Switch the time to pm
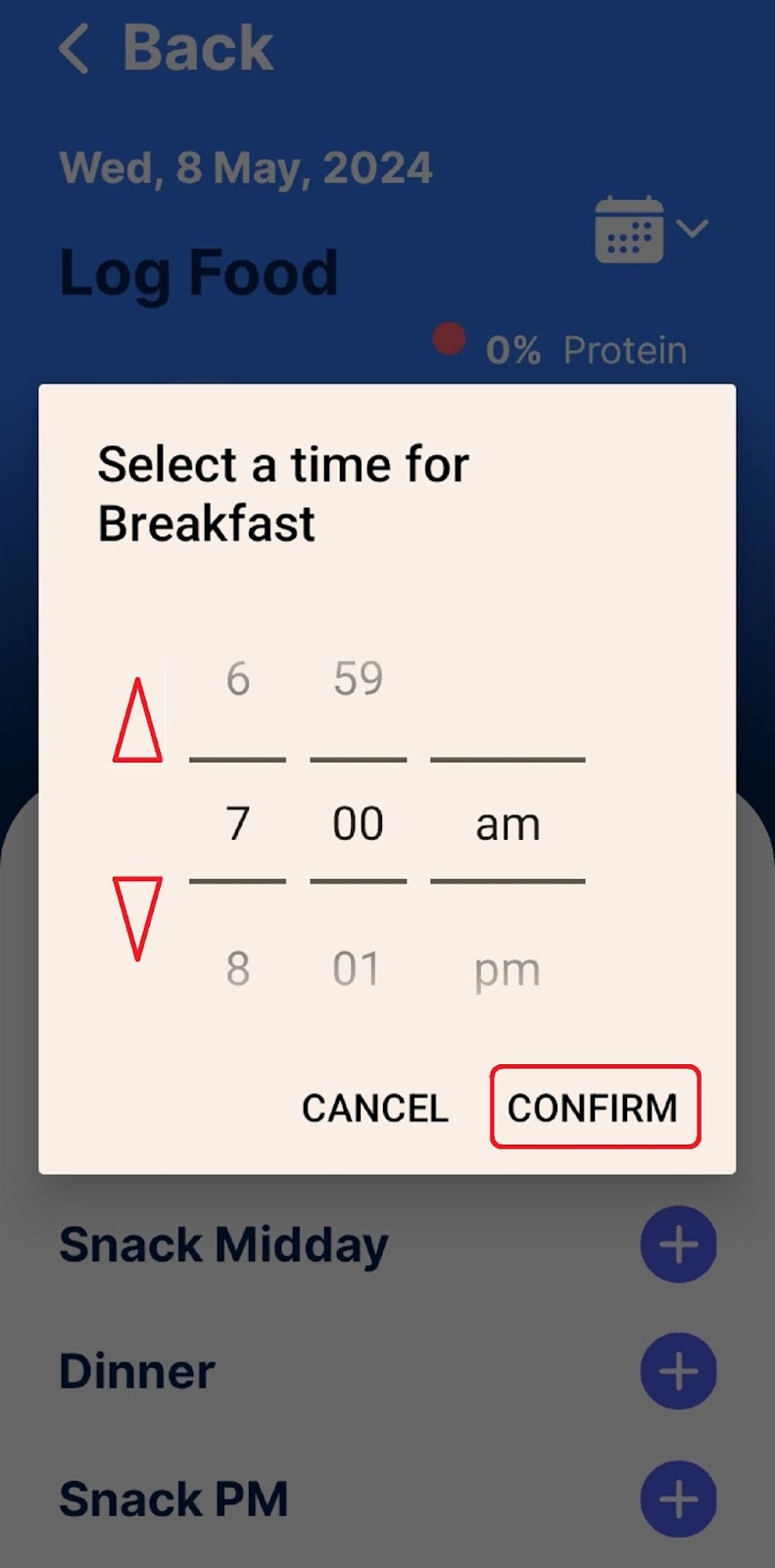The image size is (775, 1568). pyautogui.click(x=507, y=970)
